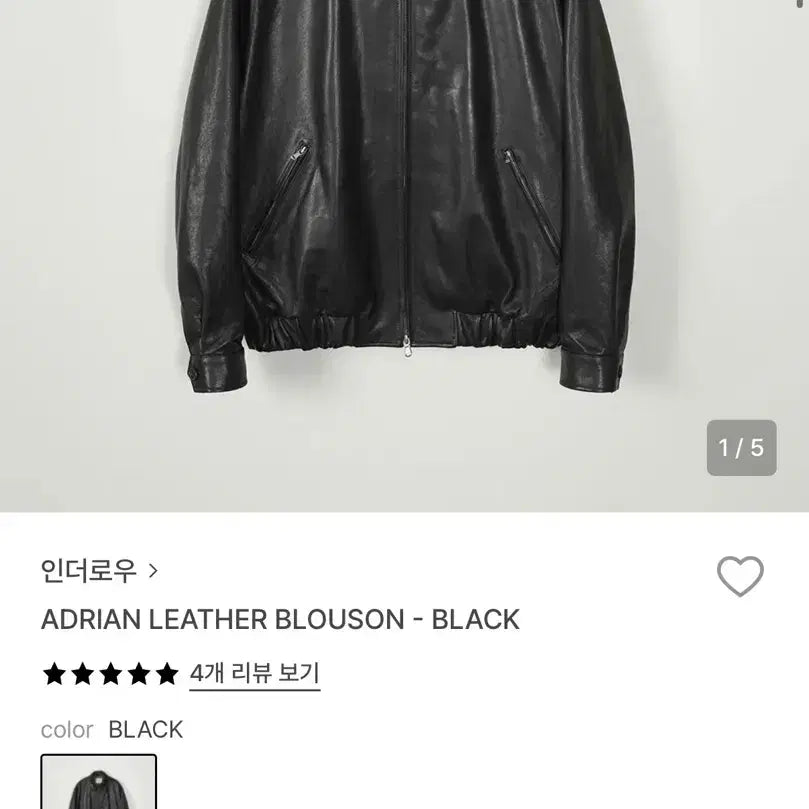Screen dimensions: 809x809
Task: Select the BLACK color thumbnail
Action: pos(99,783)
